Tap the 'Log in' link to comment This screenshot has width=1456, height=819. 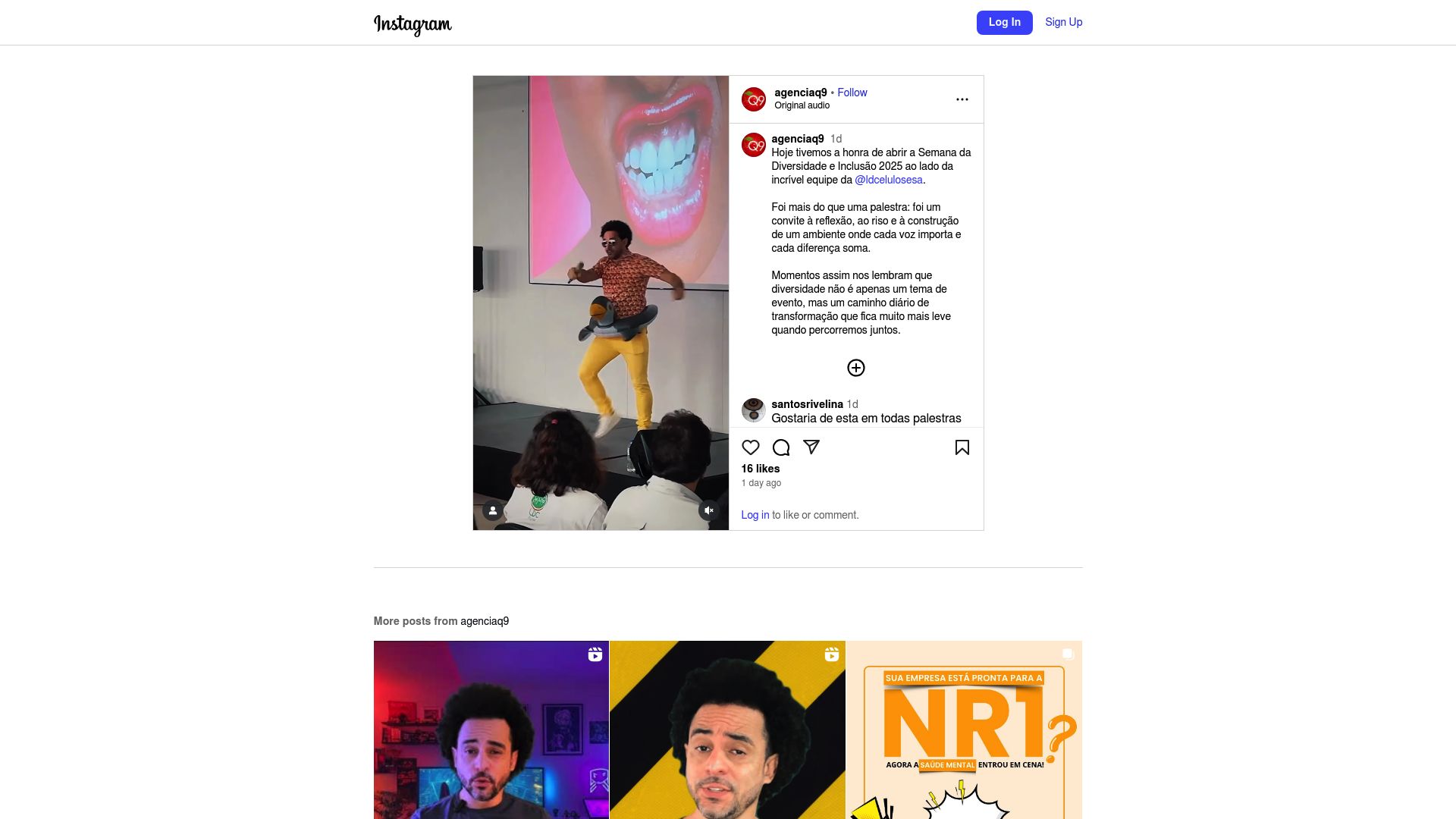[x=755, y=515]
